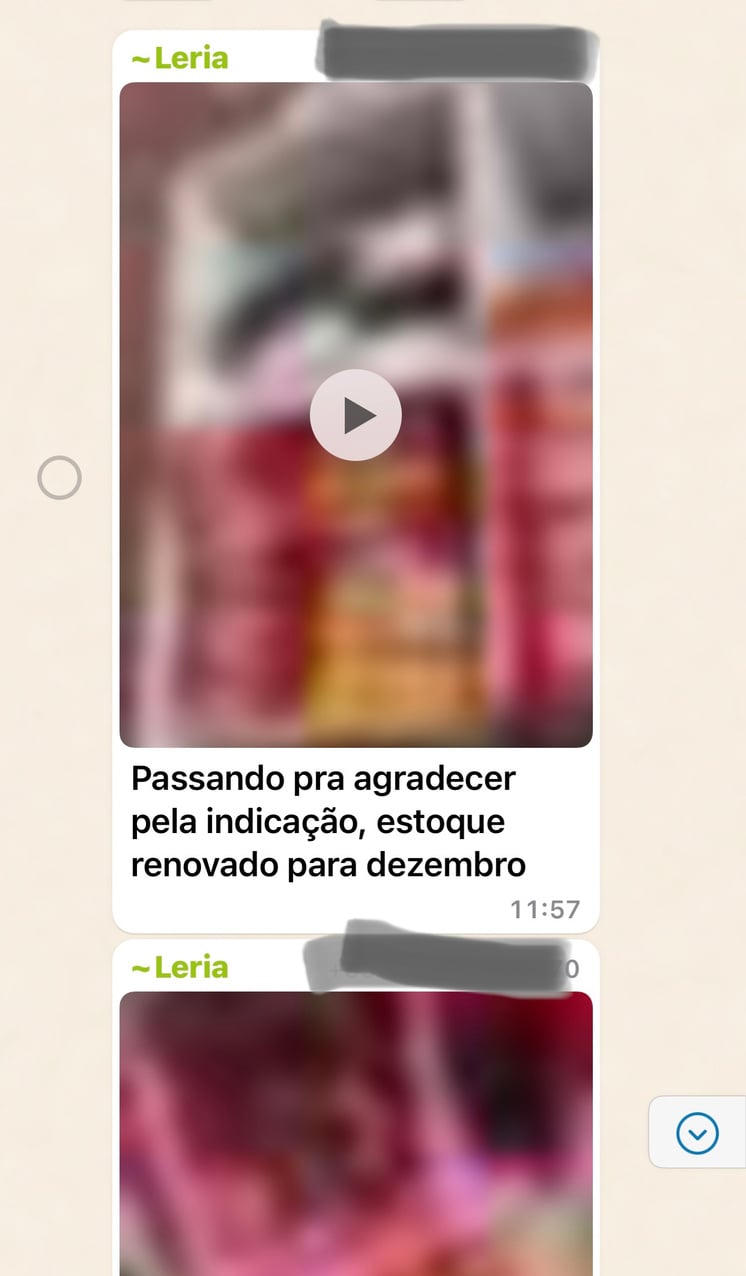The image size is (746, 1276).
Task: Open Leria's second blurred media message
Action: [355, 1135]
